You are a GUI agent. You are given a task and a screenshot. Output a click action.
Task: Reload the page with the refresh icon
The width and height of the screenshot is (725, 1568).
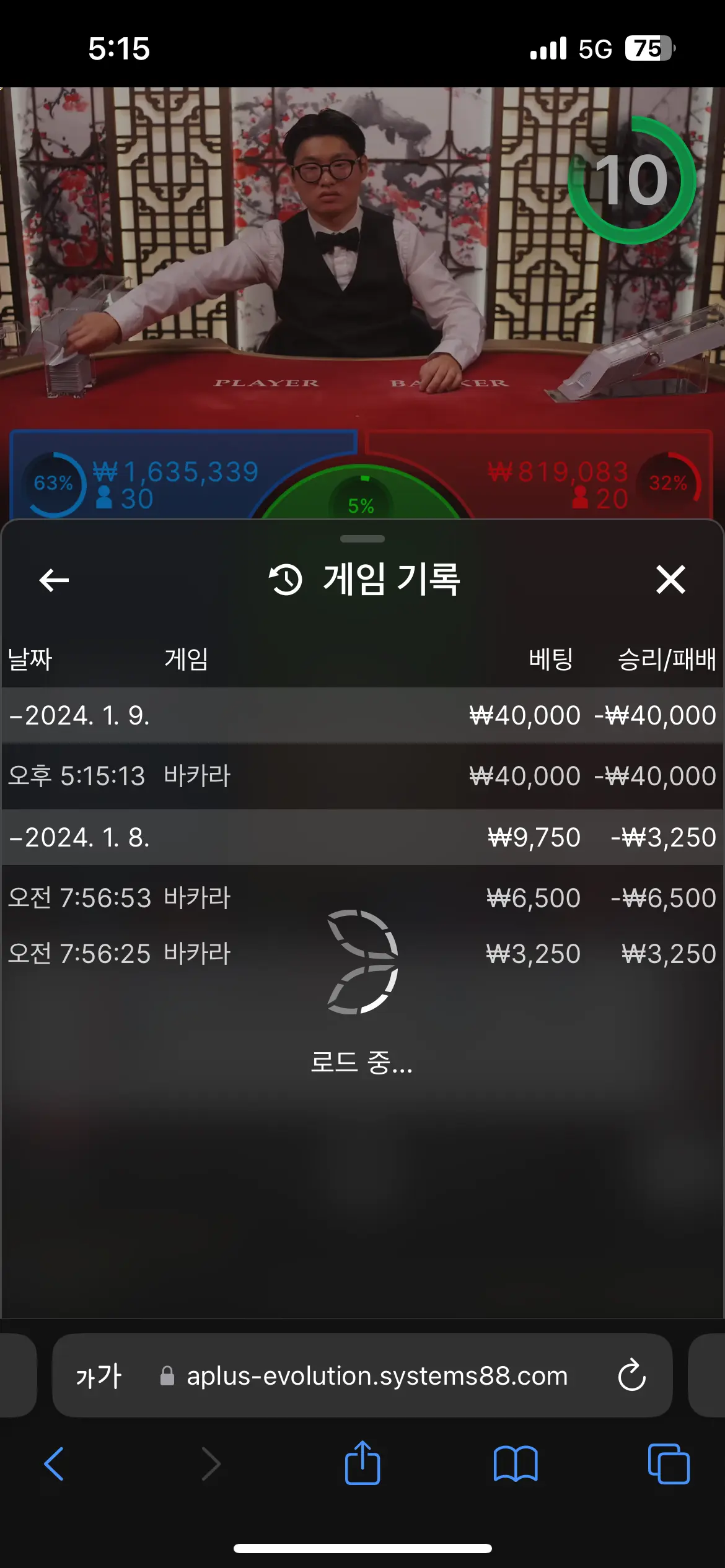(631, 1375)
